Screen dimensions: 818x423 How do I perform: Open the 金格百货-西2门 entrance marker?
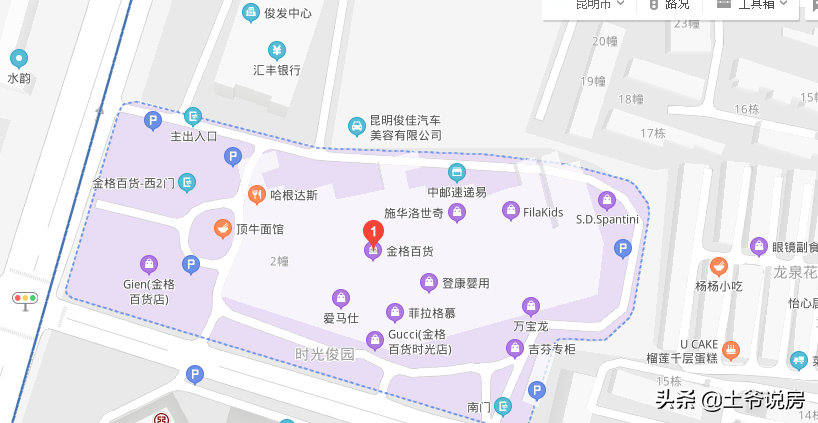(x=187, y=183)
